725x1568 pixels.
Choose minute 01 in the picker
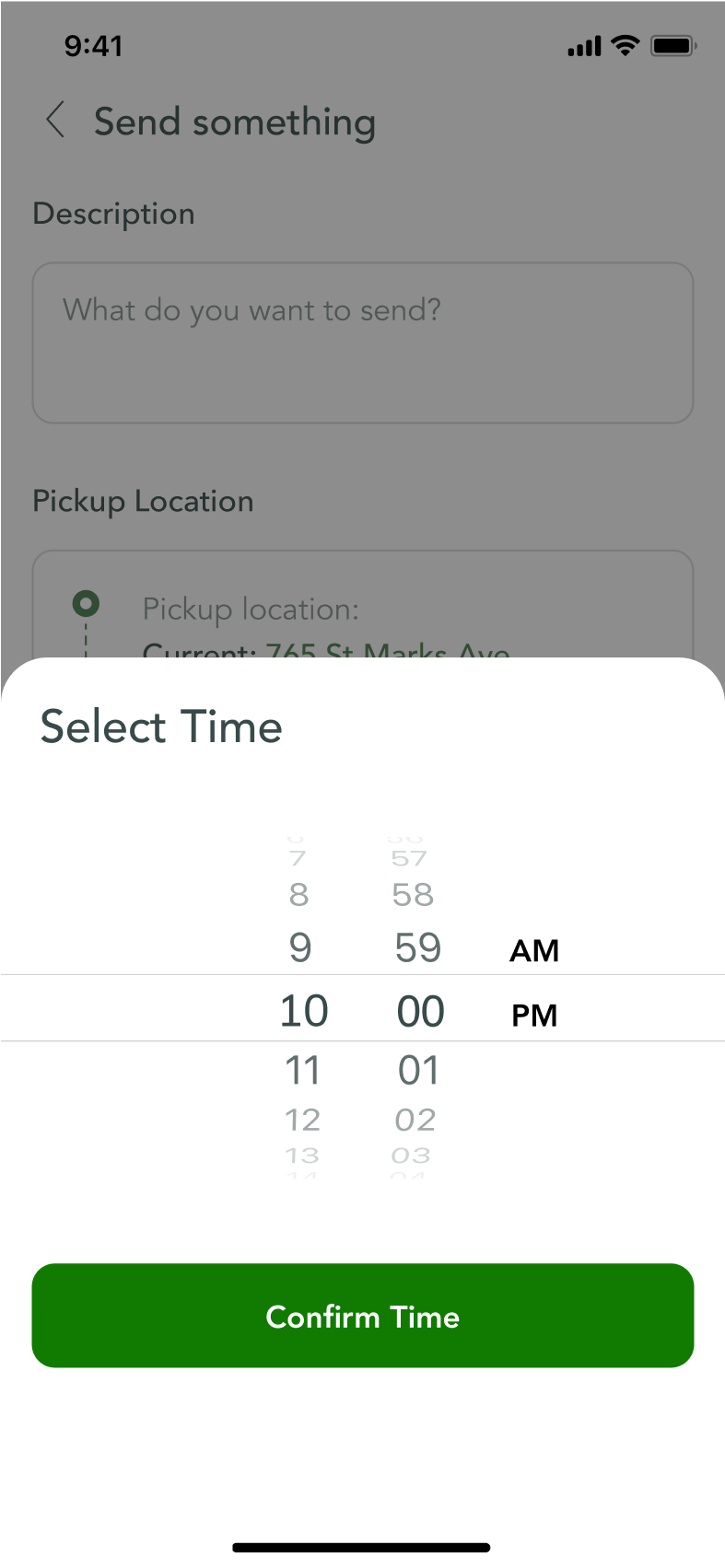(x=419, y=1071)
